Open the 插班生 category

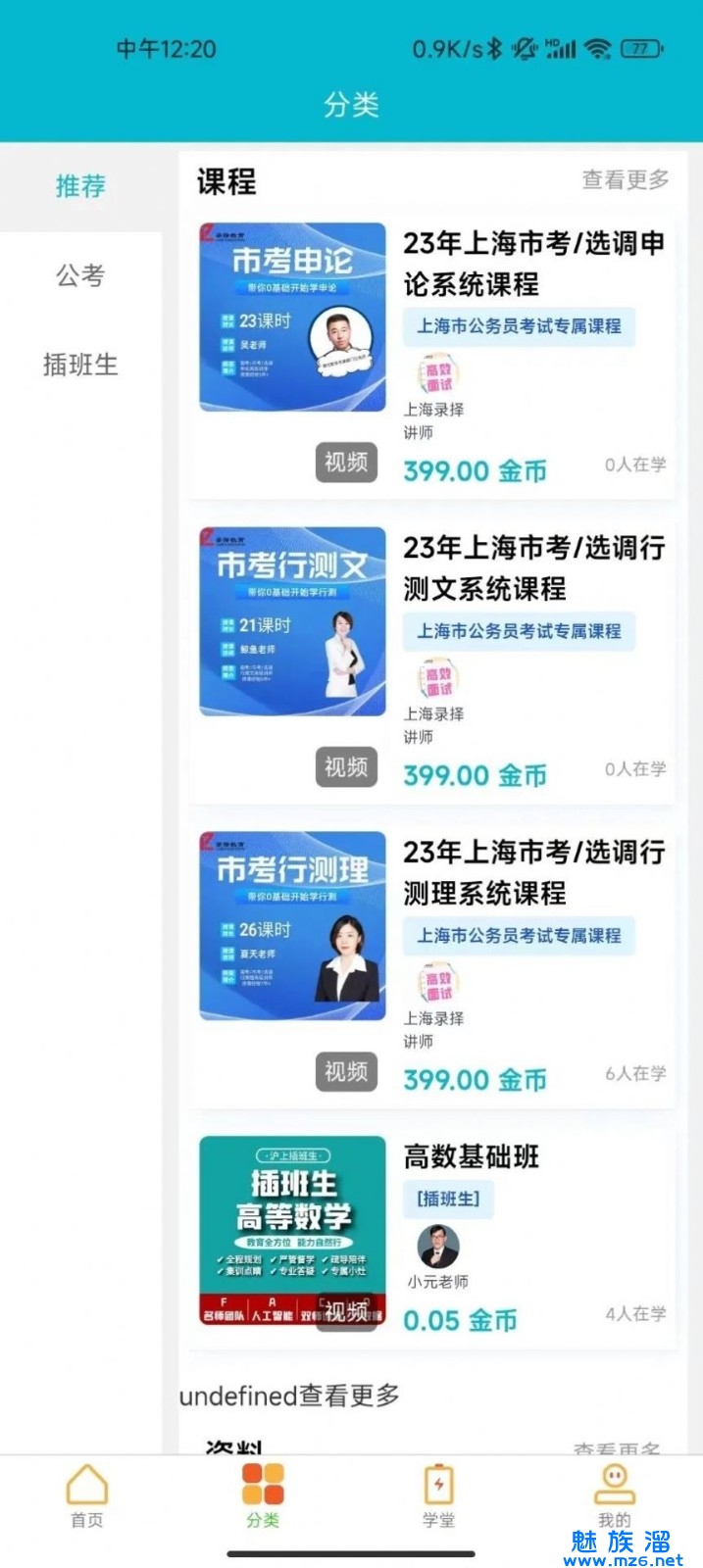click(80, 365)
